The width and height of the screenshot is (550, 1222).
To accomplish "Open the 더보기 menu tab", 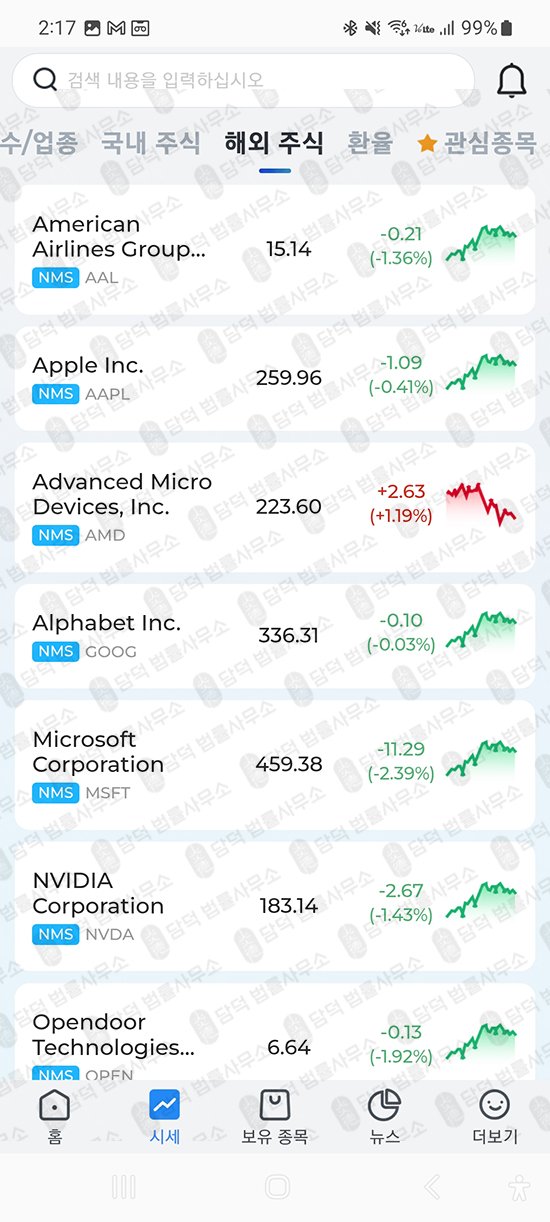I will (x=495, y=1116).
